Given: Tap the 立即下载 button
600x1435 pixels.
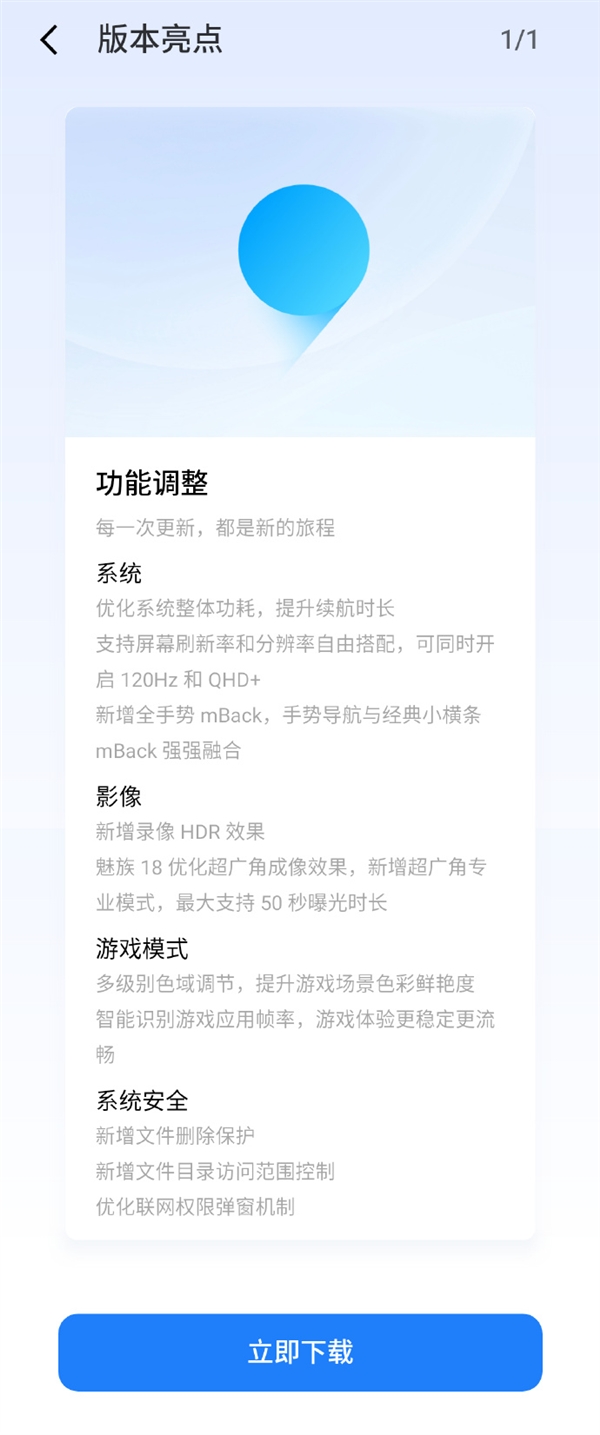Looking at the screenshot, I should pyautogui.click(x=300, y=1352).
